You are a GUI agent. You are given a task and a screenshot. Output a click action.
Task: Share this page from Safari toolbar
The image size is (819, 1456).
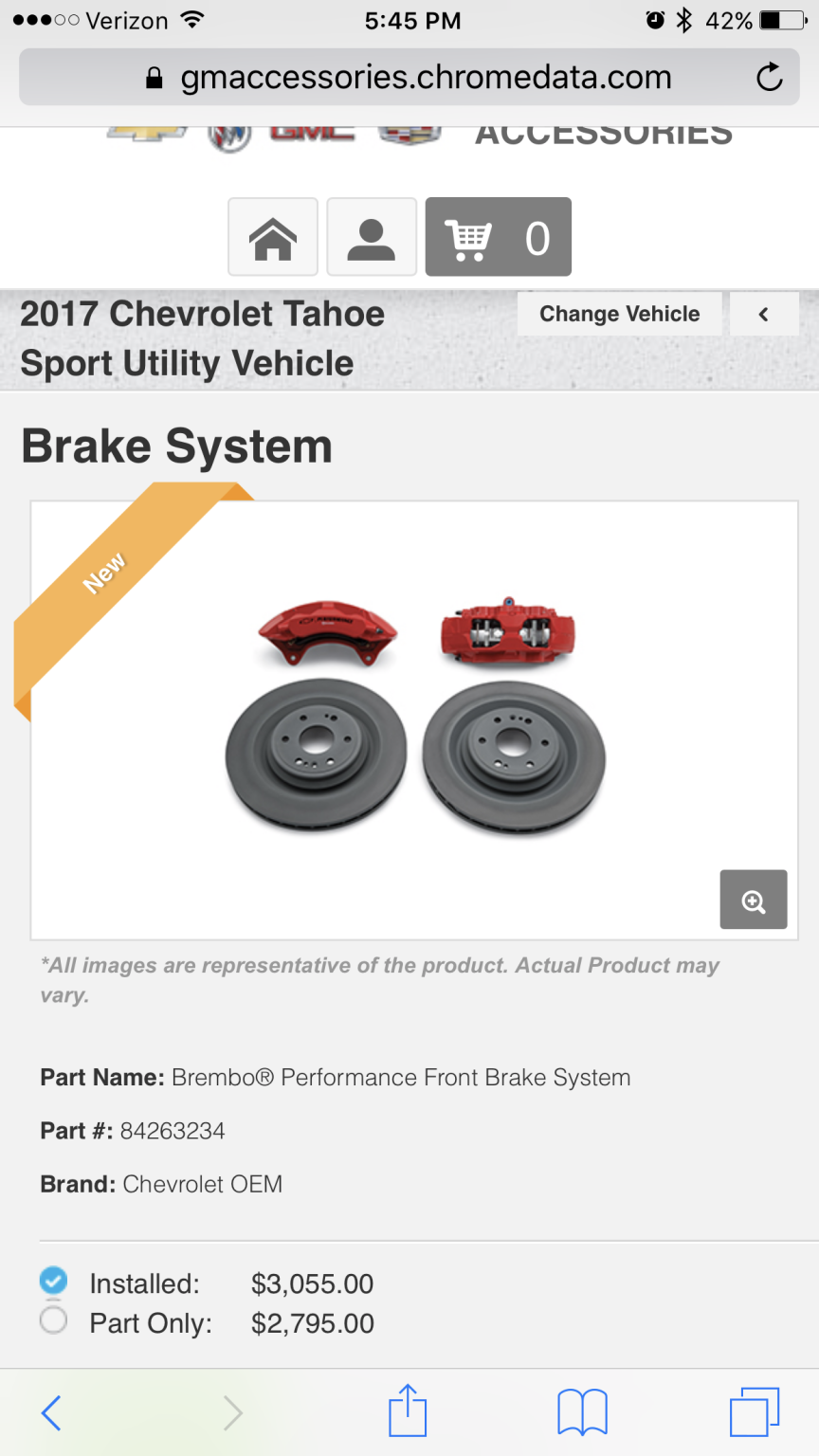click(409, 1410)
